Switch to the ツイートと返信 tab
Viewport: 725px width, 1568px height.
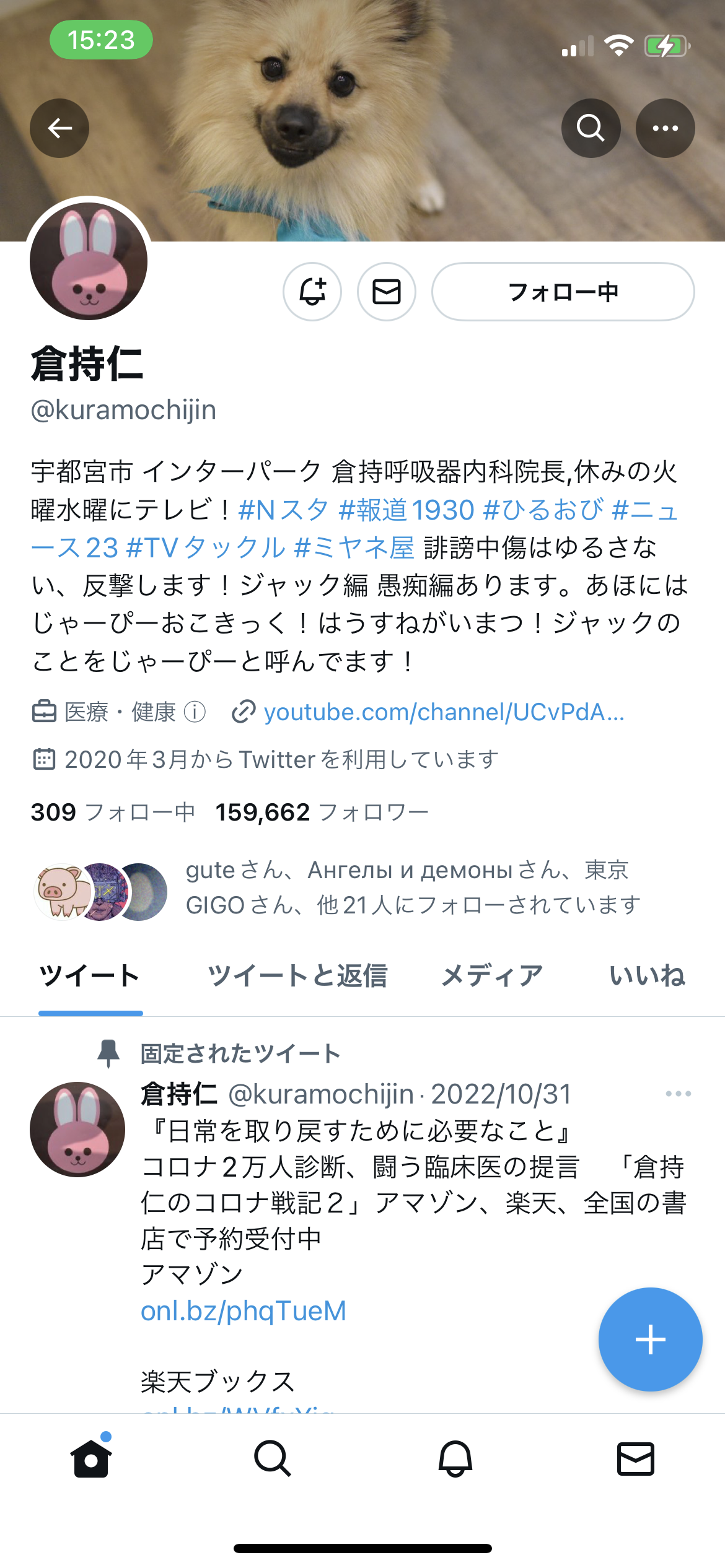tap(297, 975)
